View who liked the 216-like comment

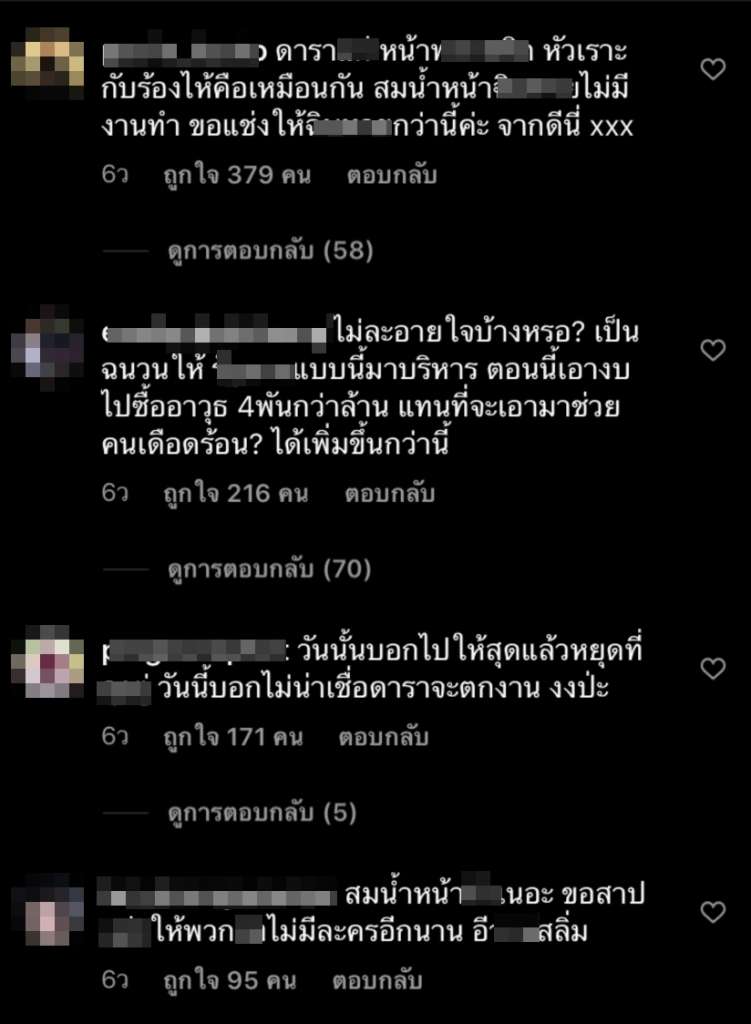click(236, 494)
